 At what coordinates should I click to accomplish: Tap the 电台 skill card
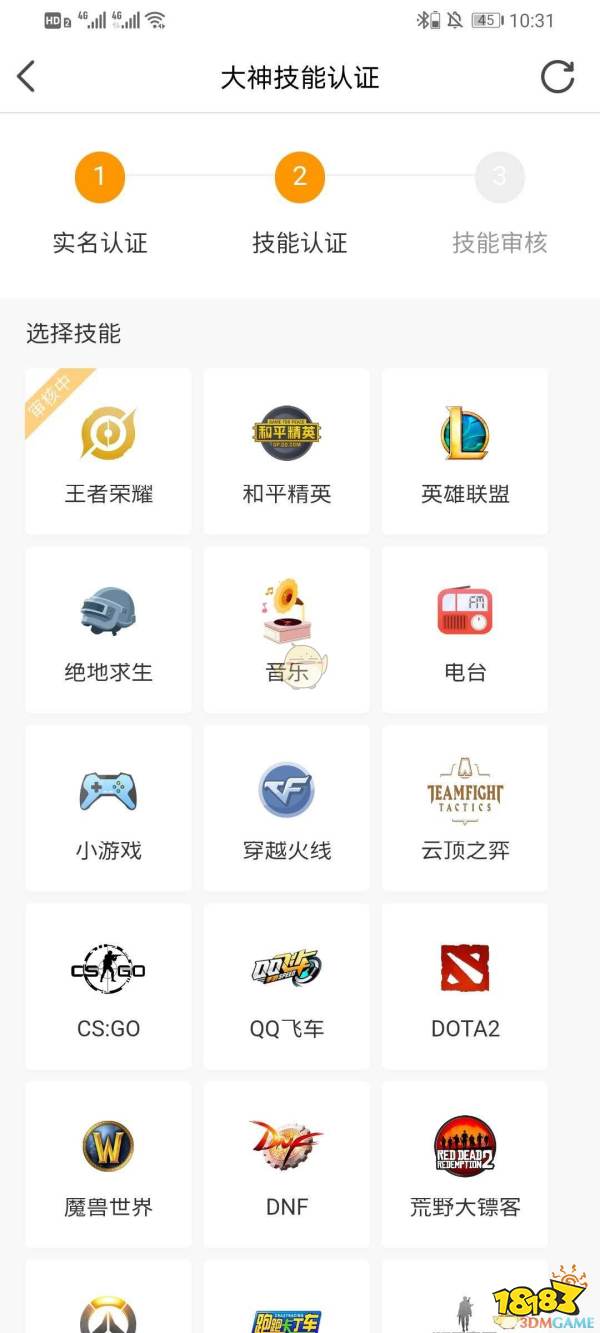pos(465,629)
